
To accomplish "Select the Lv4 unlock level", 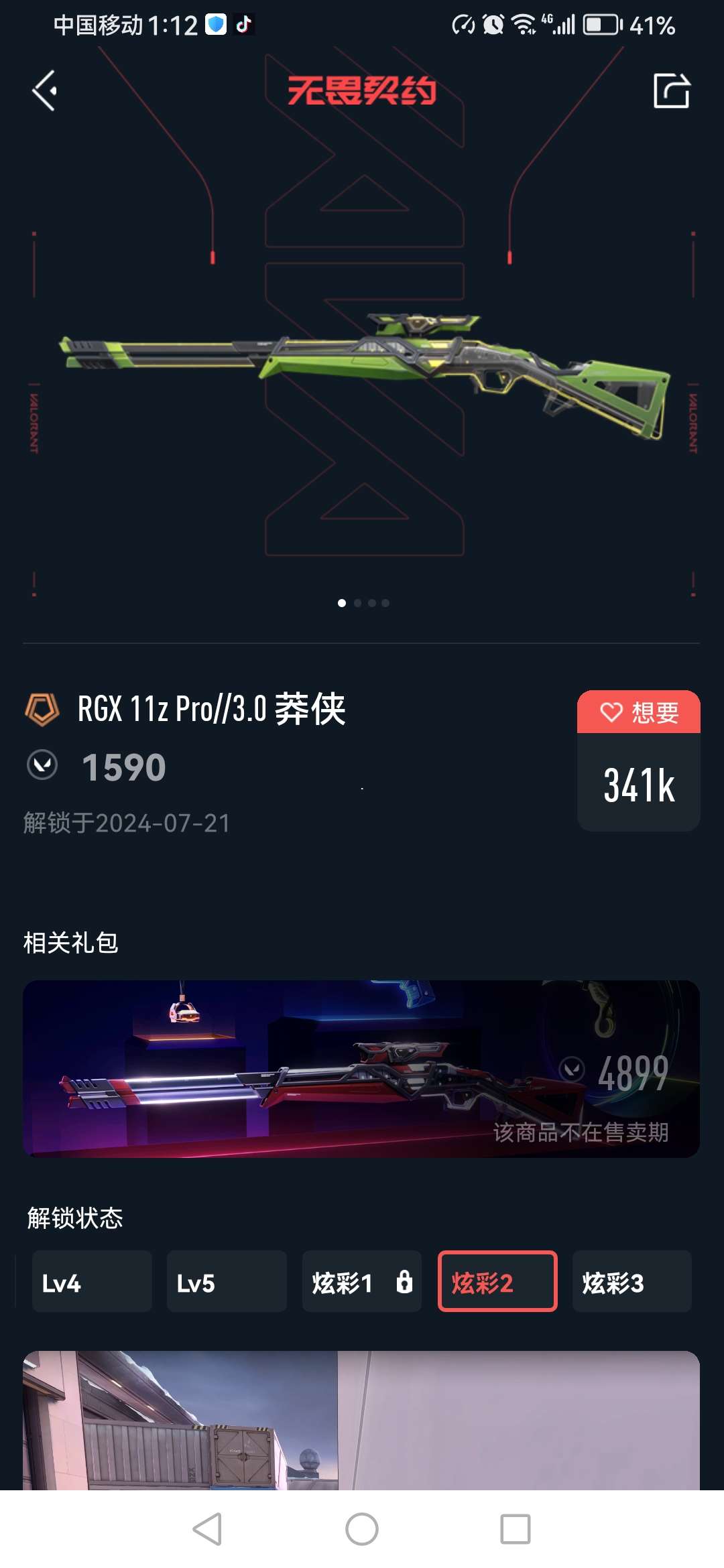I will [92, 1281].
